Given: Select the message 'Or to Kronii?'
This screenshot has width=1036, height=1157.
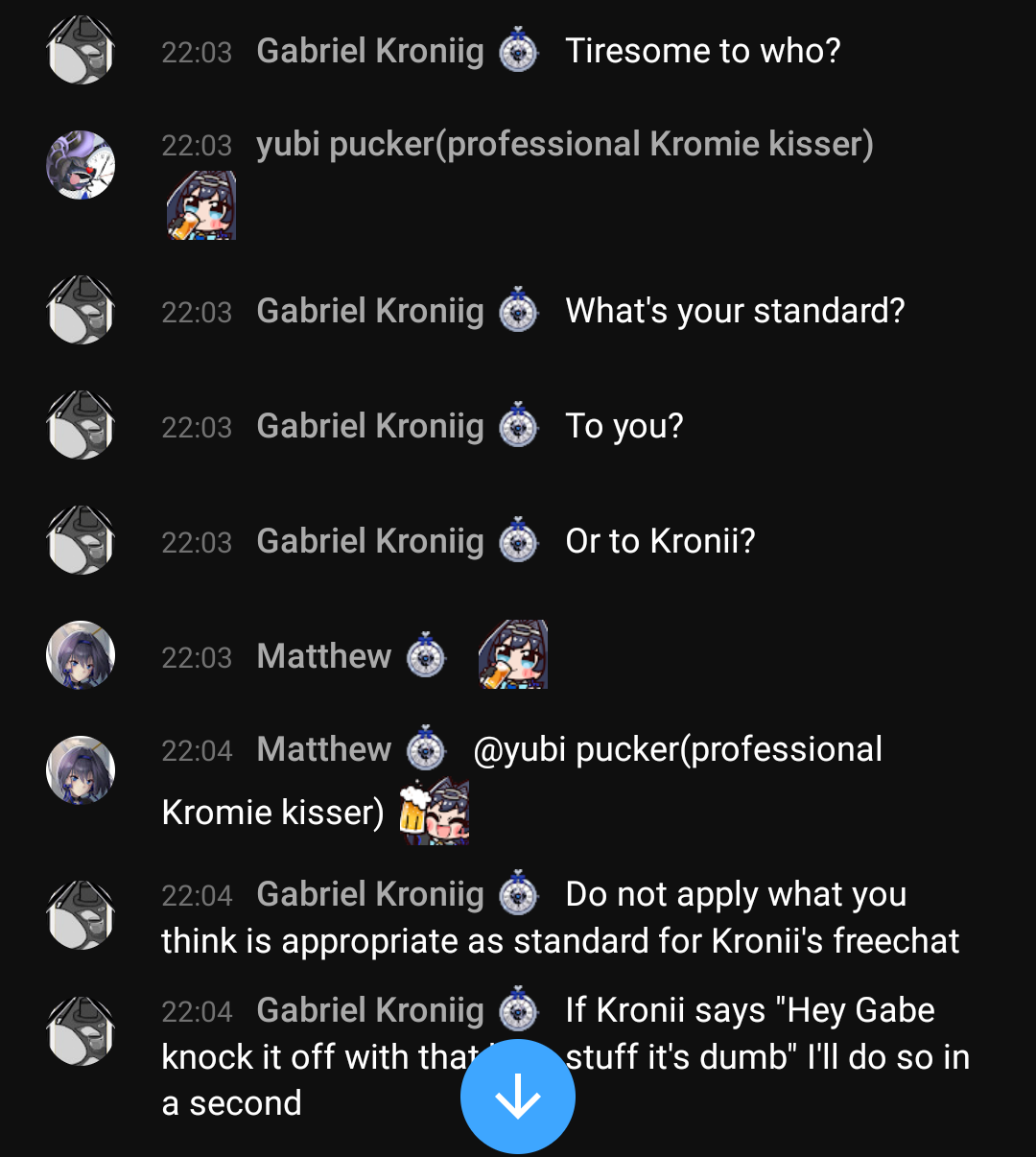Looking at the screenshot, I should click(x=660, y=541).
